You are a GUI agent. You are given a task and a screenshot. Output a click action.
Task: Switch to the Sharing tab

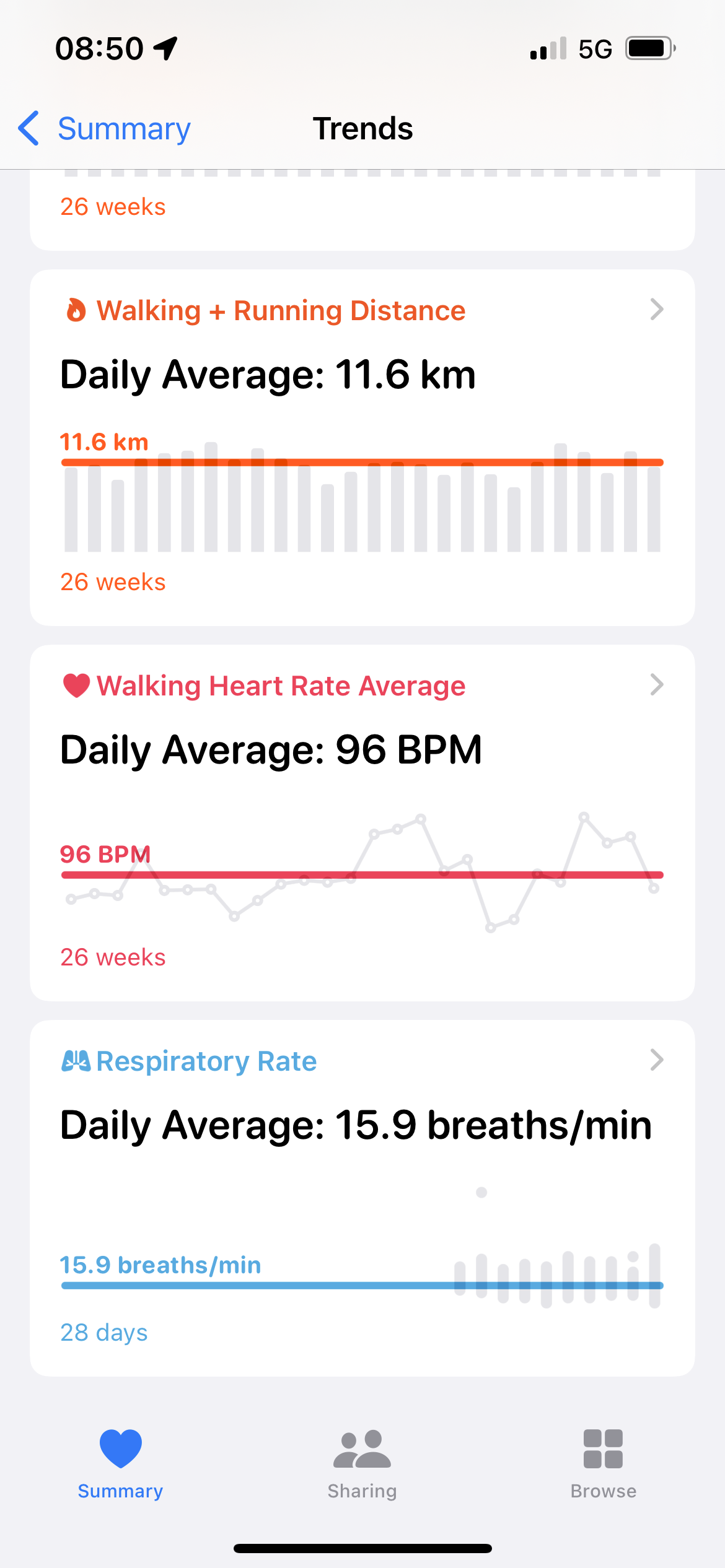(x=362, y=1464)
